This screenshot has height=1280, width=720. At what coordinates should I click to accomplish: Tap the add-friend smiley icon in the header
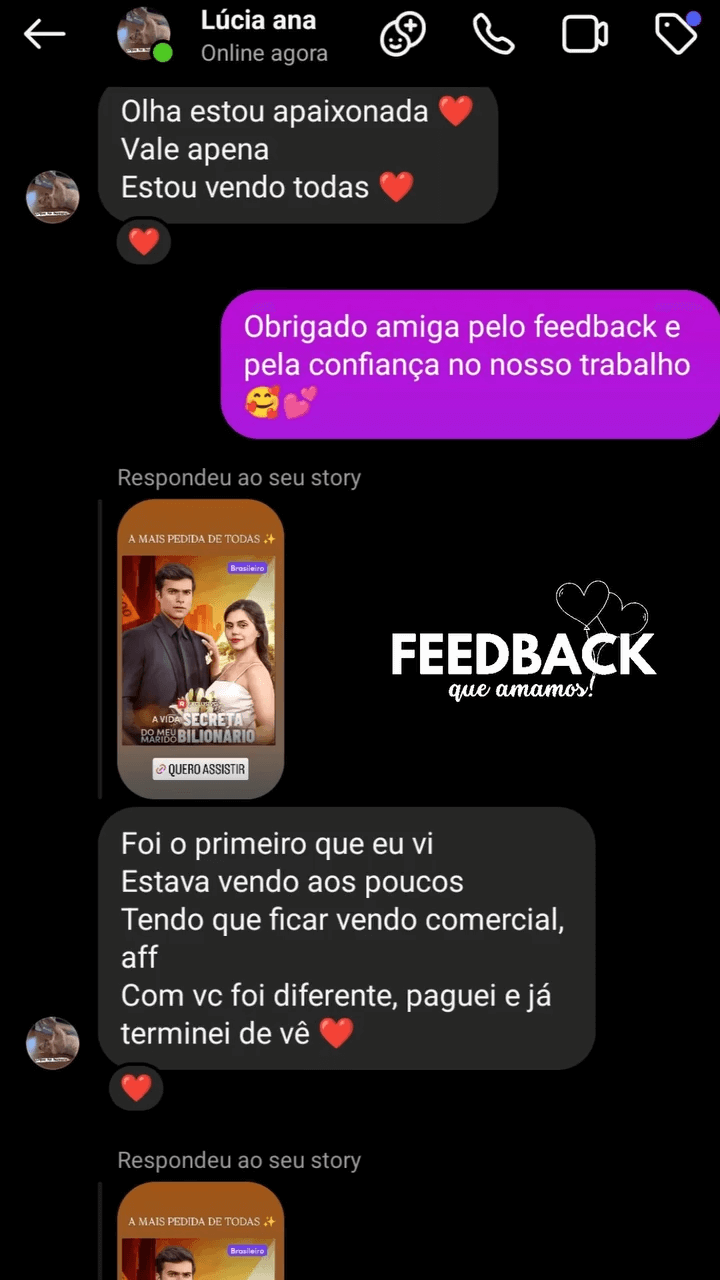point(403,33)
